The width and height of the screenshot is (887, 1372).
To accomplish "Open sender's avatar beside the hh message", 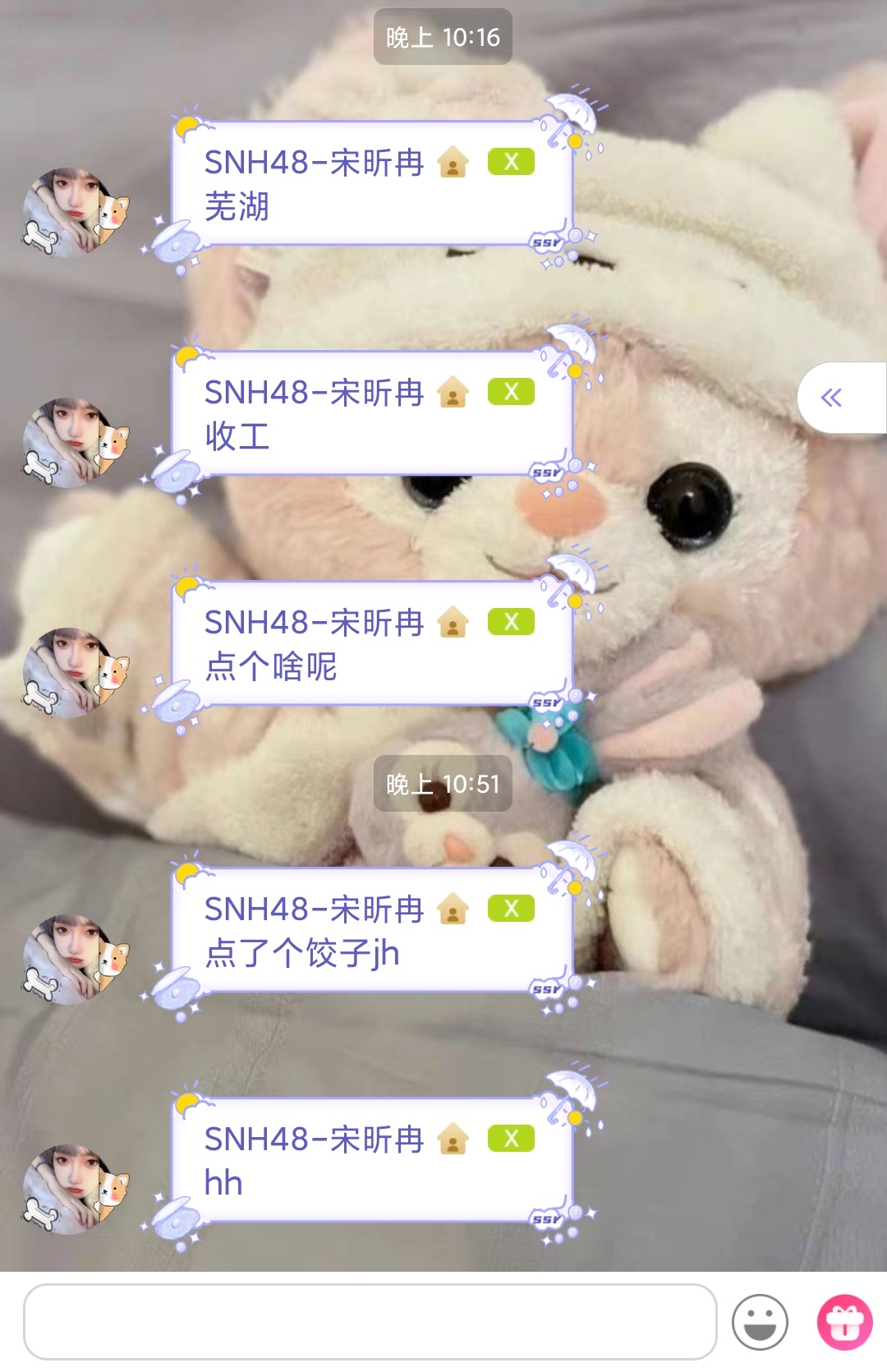I will [x=76, y=1190].
